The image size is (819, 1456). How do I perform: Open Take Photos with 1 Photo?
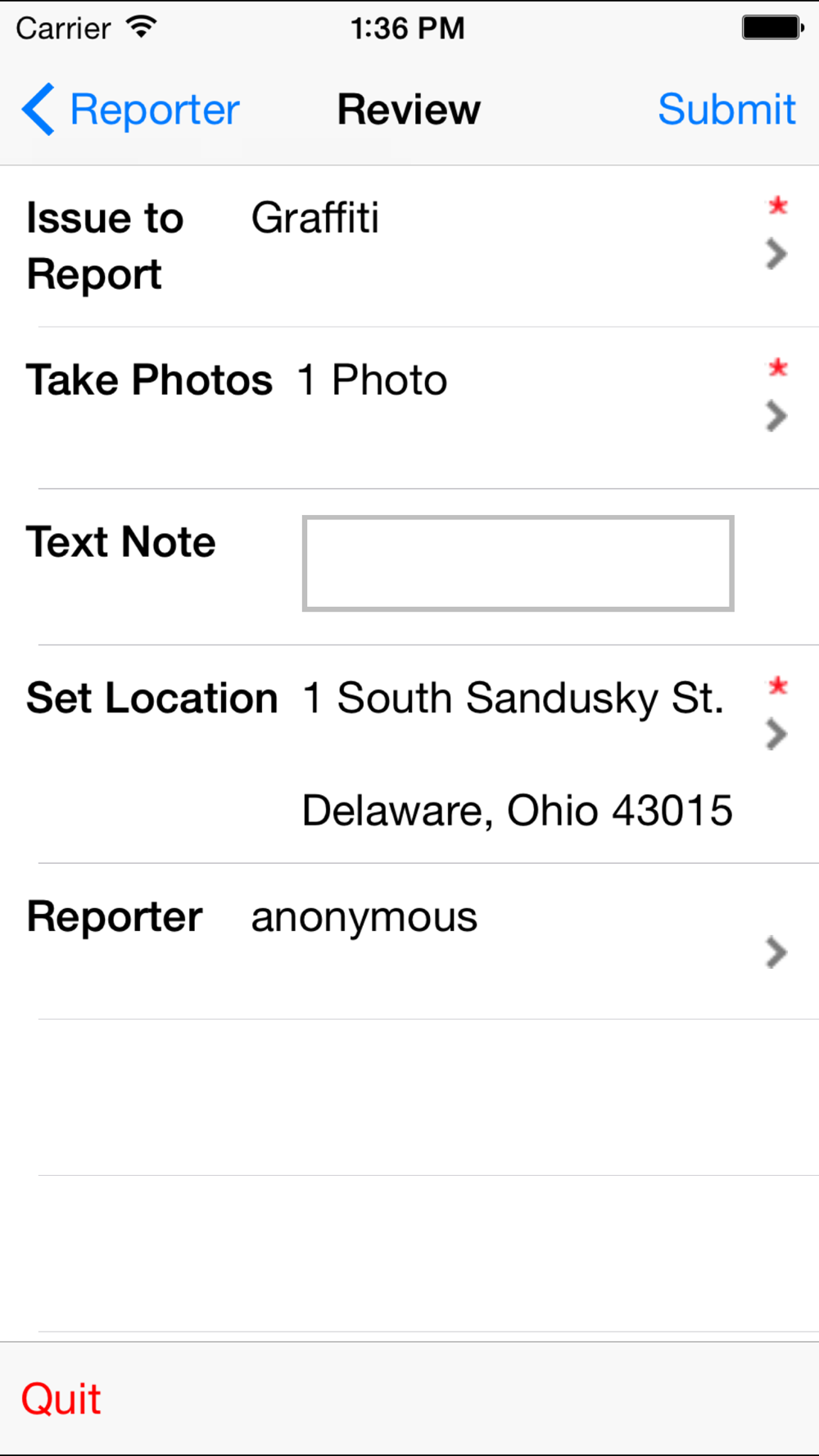click(409, 408)
